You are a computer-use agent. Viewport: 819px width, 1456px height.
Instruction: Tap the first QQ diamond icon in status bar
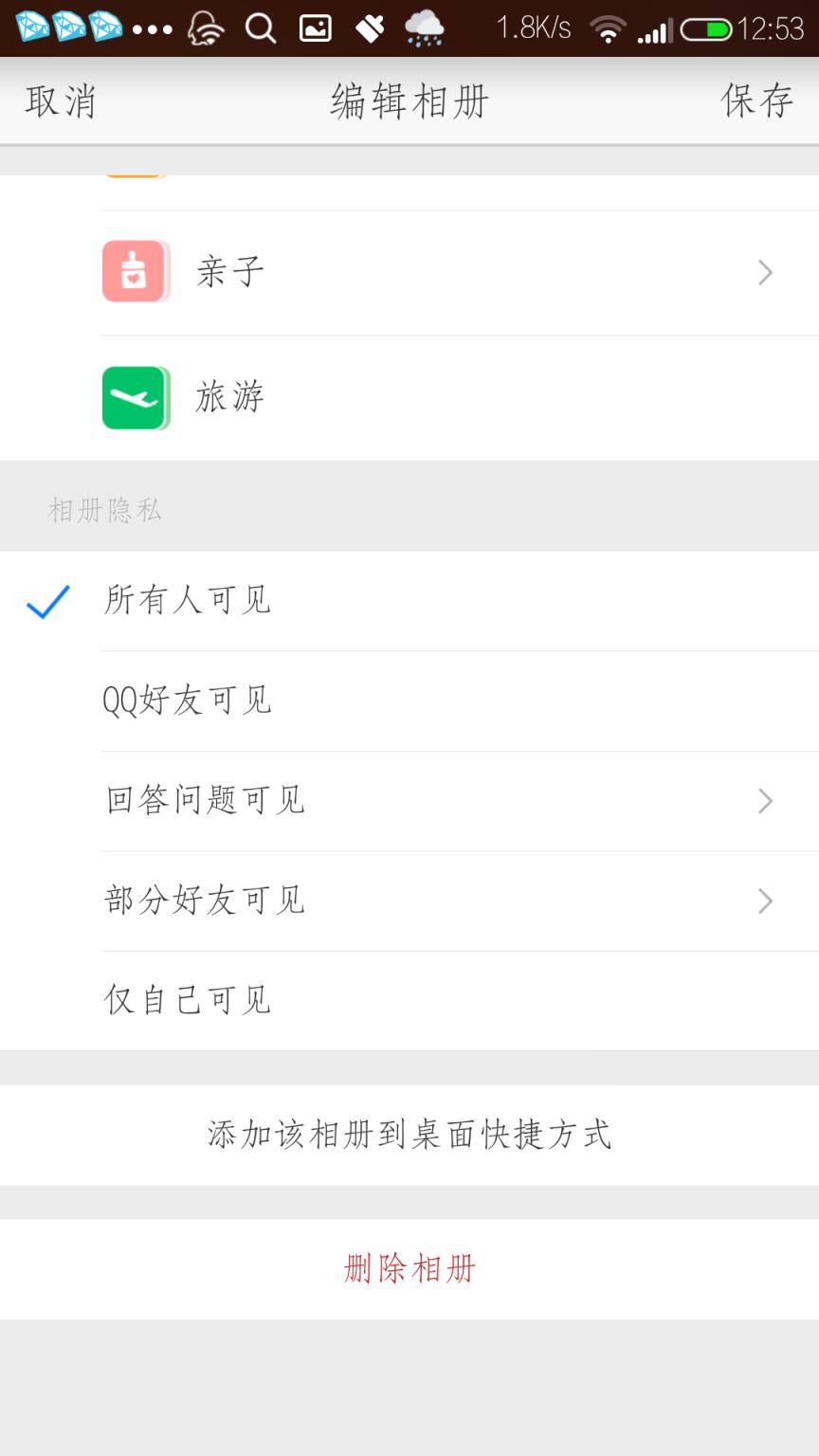[x=30, y=27]
